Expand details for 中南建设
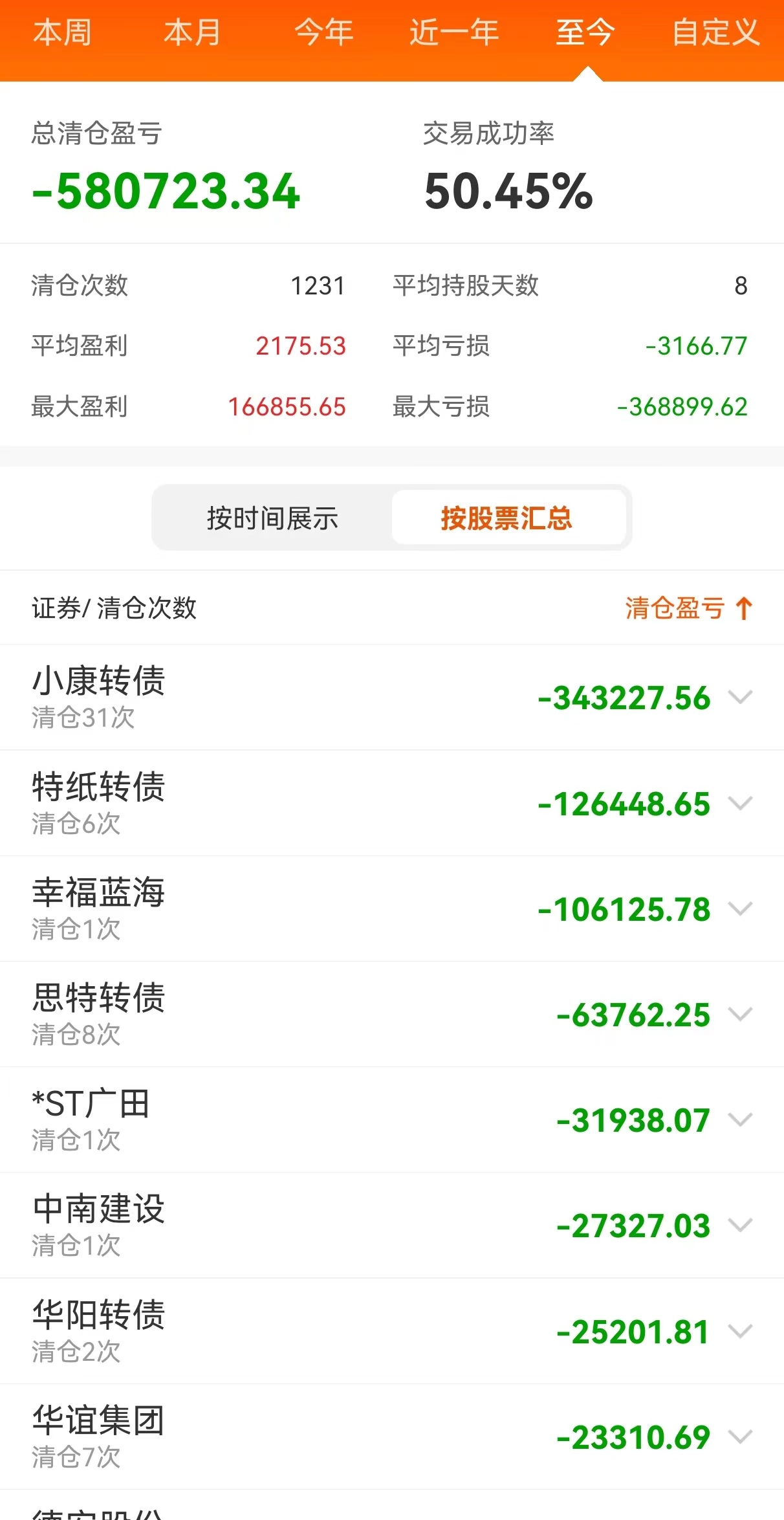784x1520 pixels. (741, 1226)
